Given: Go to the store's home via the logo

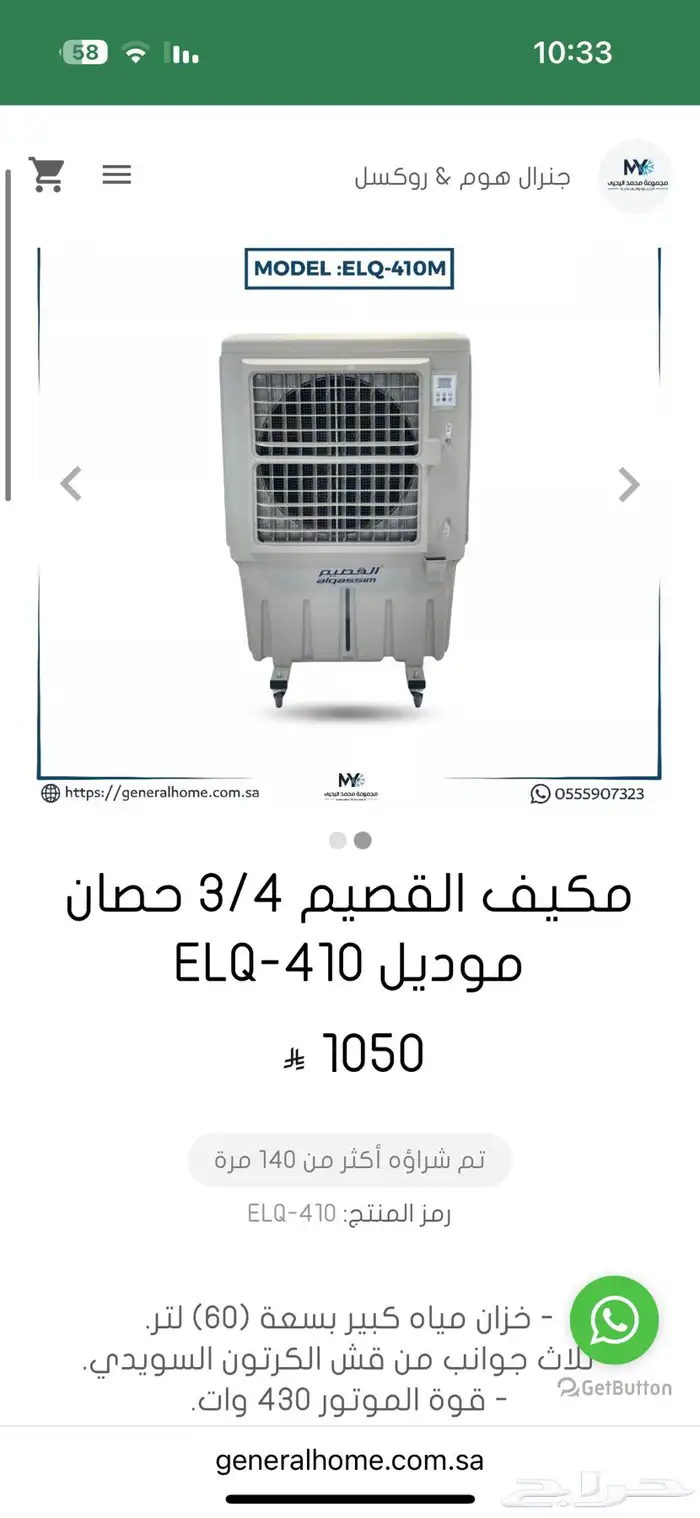Looking at the screenshot, I should [635, 177].
